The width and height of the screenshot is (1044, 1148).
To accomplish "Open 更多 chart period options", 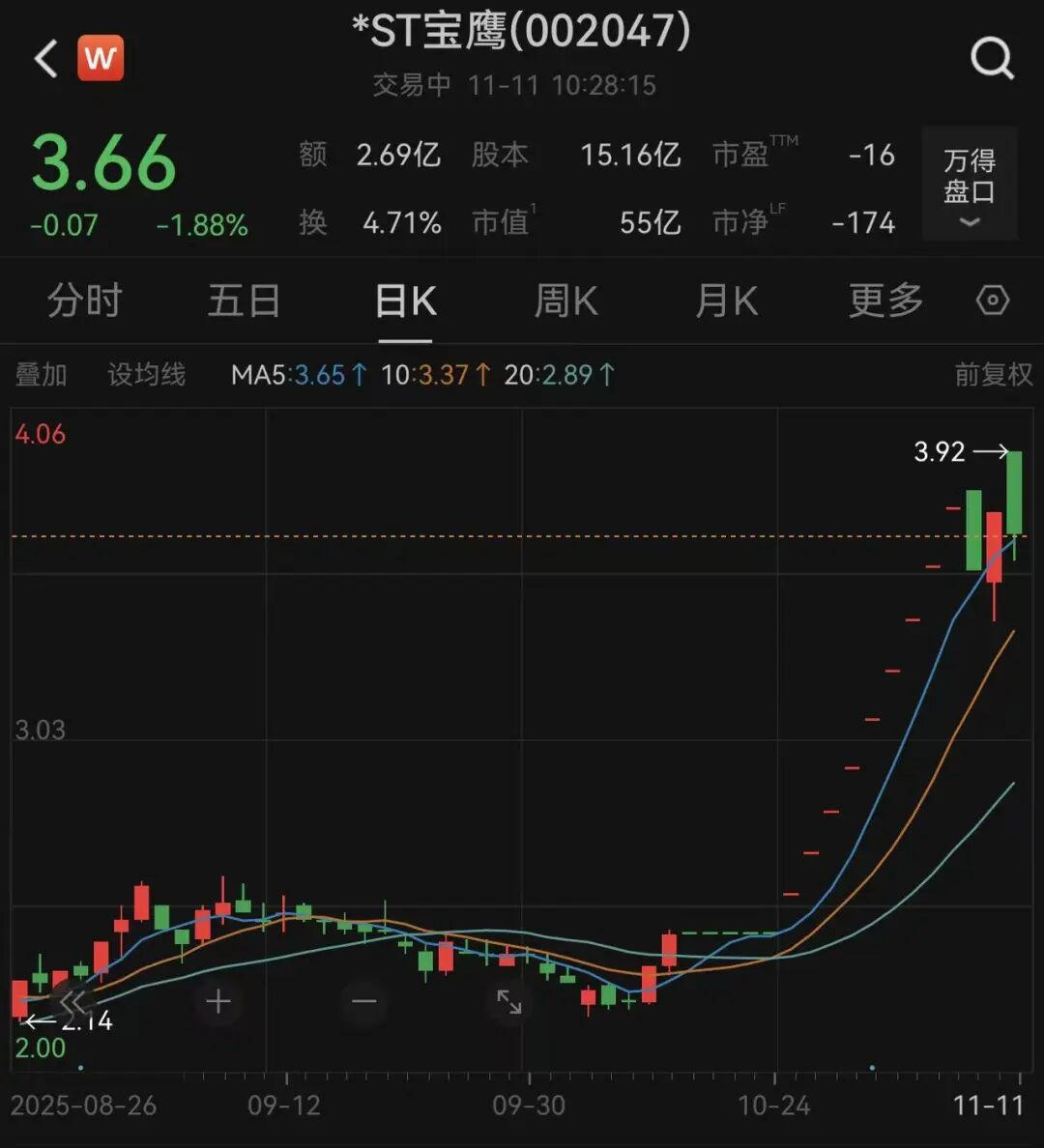I will [885, 301].
